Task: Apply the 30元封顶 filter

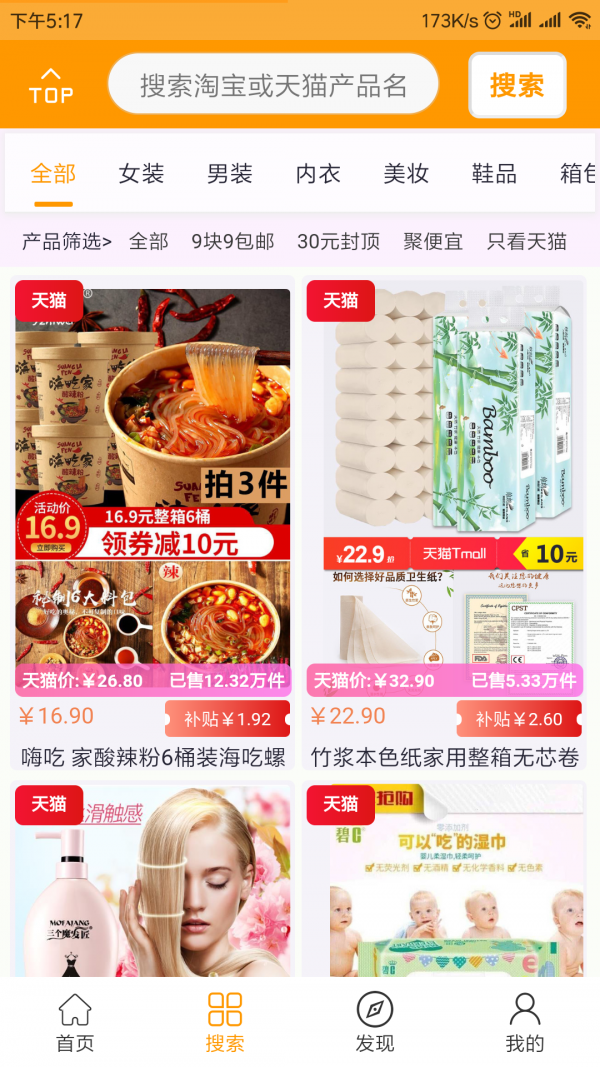Action: [338, 241]
